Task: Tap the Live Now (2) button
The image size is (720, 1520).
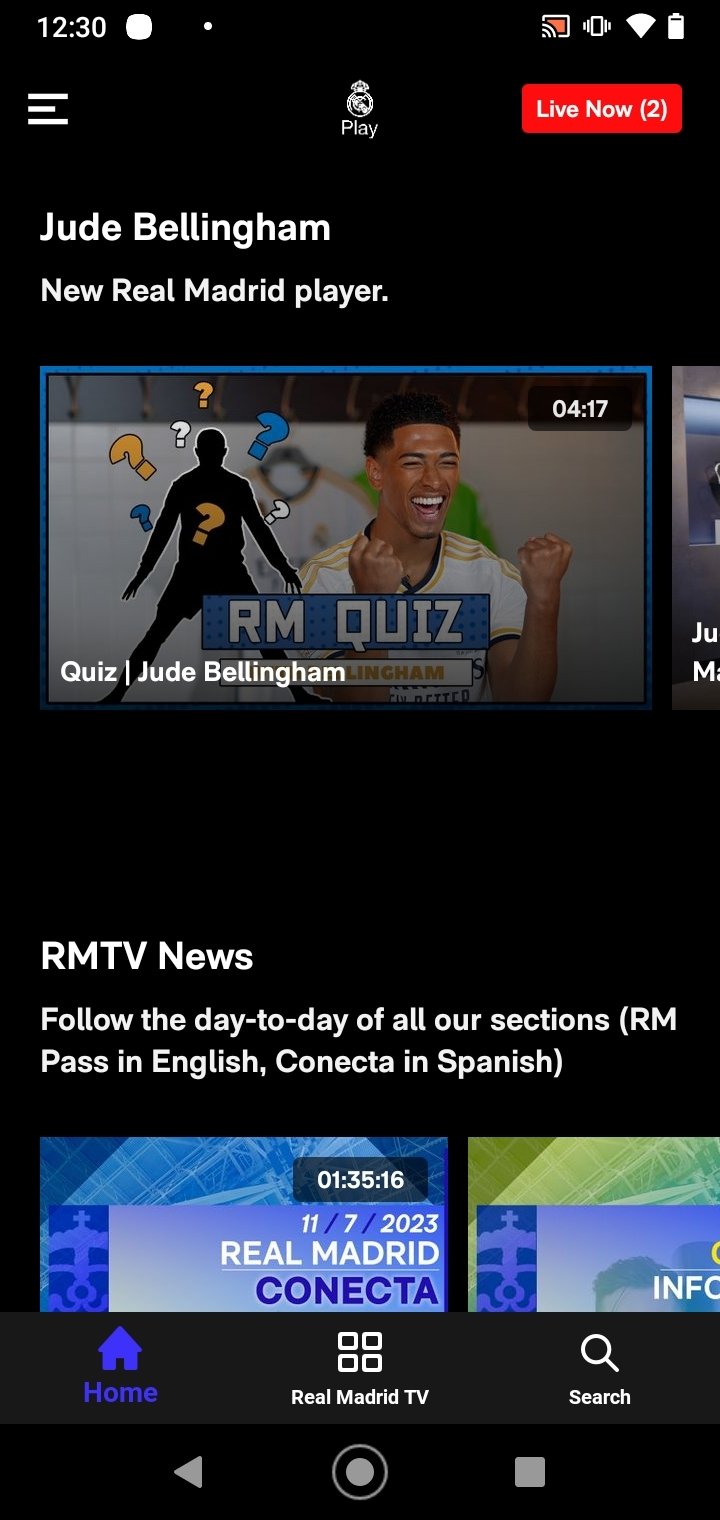Action: (x=601, y=109)
